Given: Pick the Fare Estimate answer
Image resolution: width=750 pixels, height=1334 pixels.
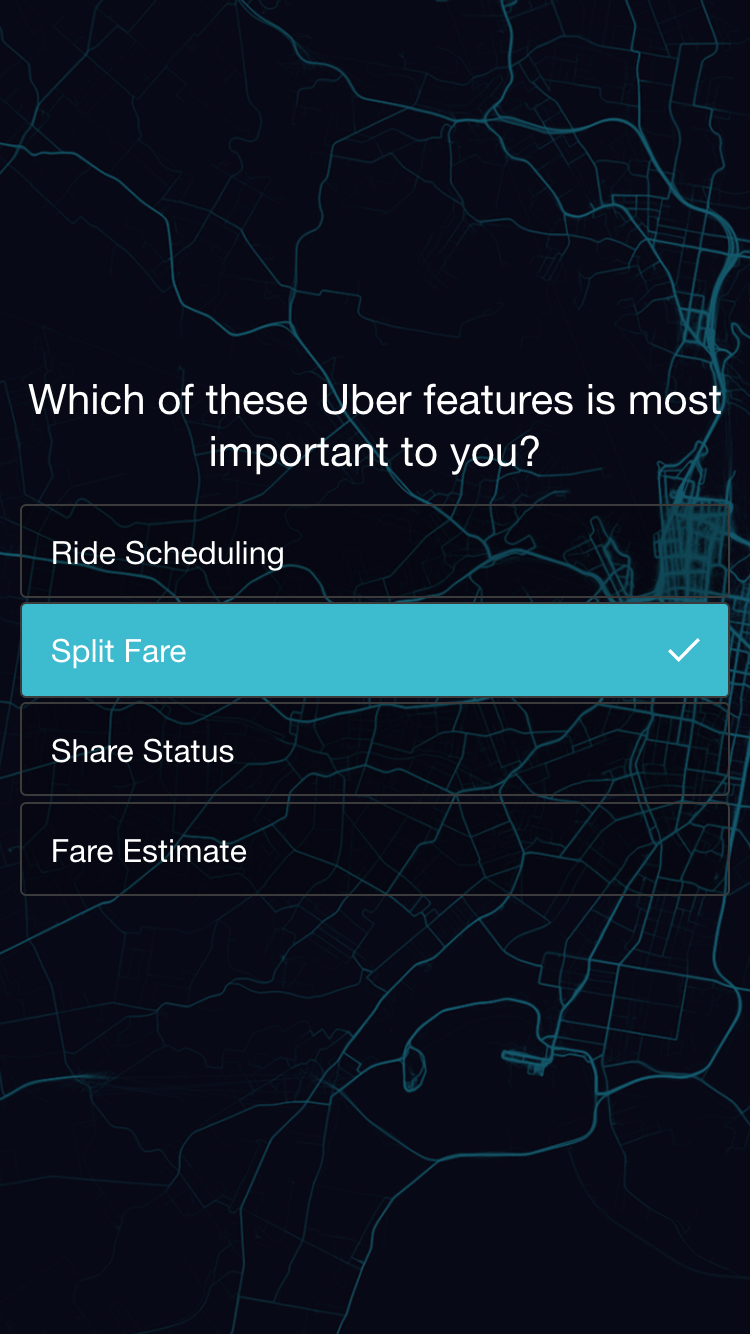Looking at the screenshot, I should (374, 850).
